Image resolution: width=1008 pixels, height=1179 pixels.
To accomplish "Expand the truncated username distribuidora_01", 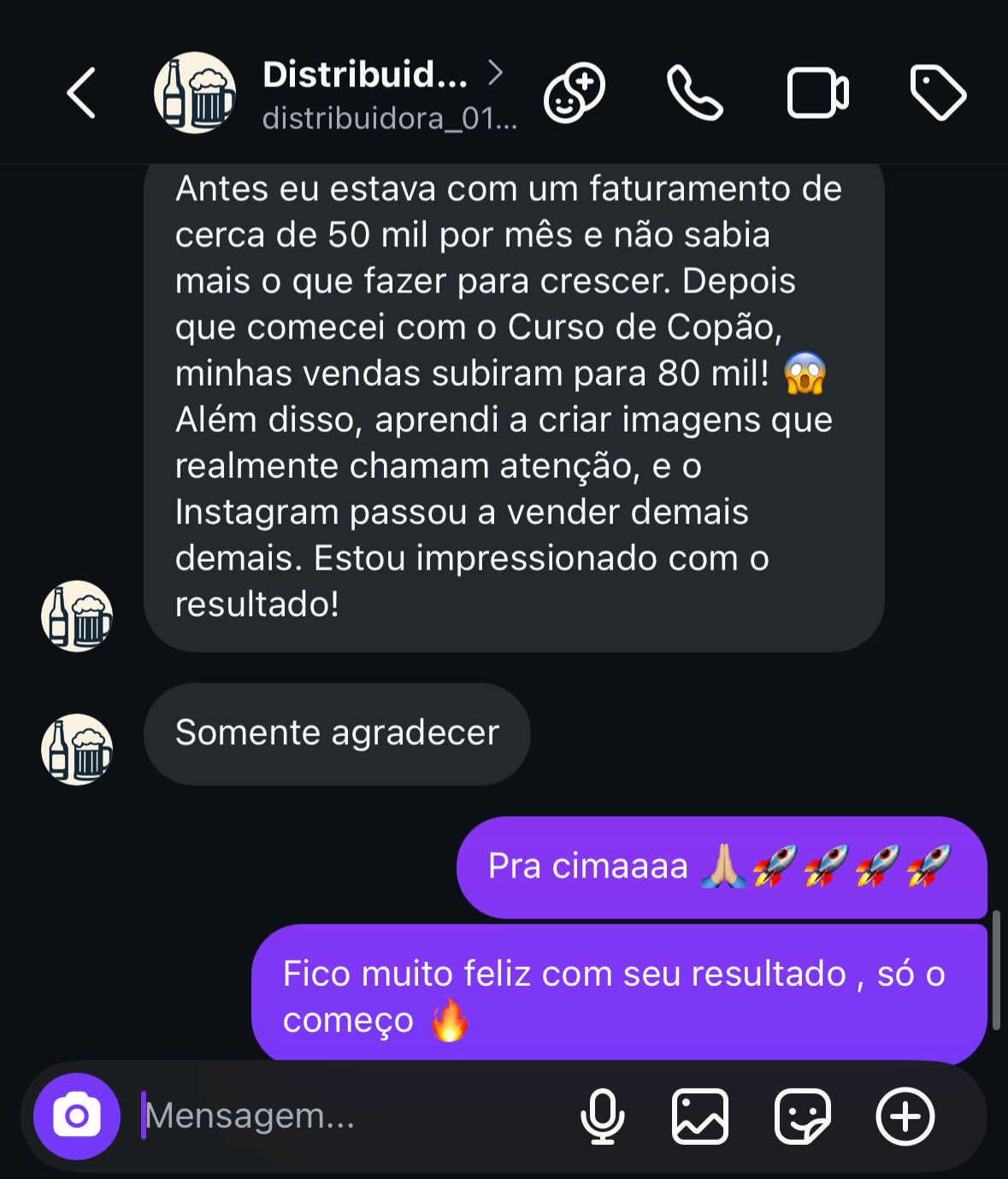I will pos(389,120).
